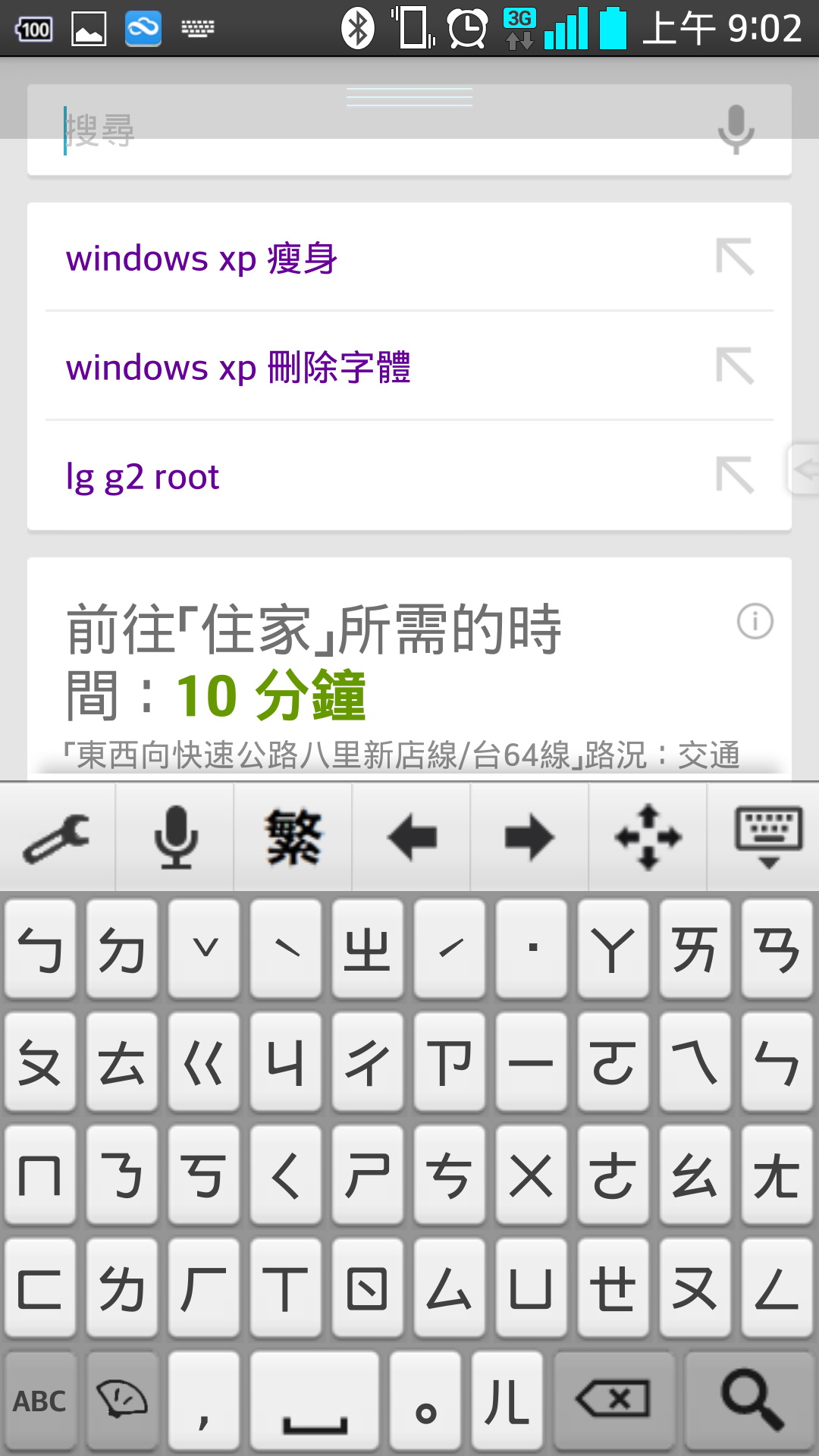819x1456 pixels.
Task: Switch keyboard to ABC layout
Action: (39, 1401)
